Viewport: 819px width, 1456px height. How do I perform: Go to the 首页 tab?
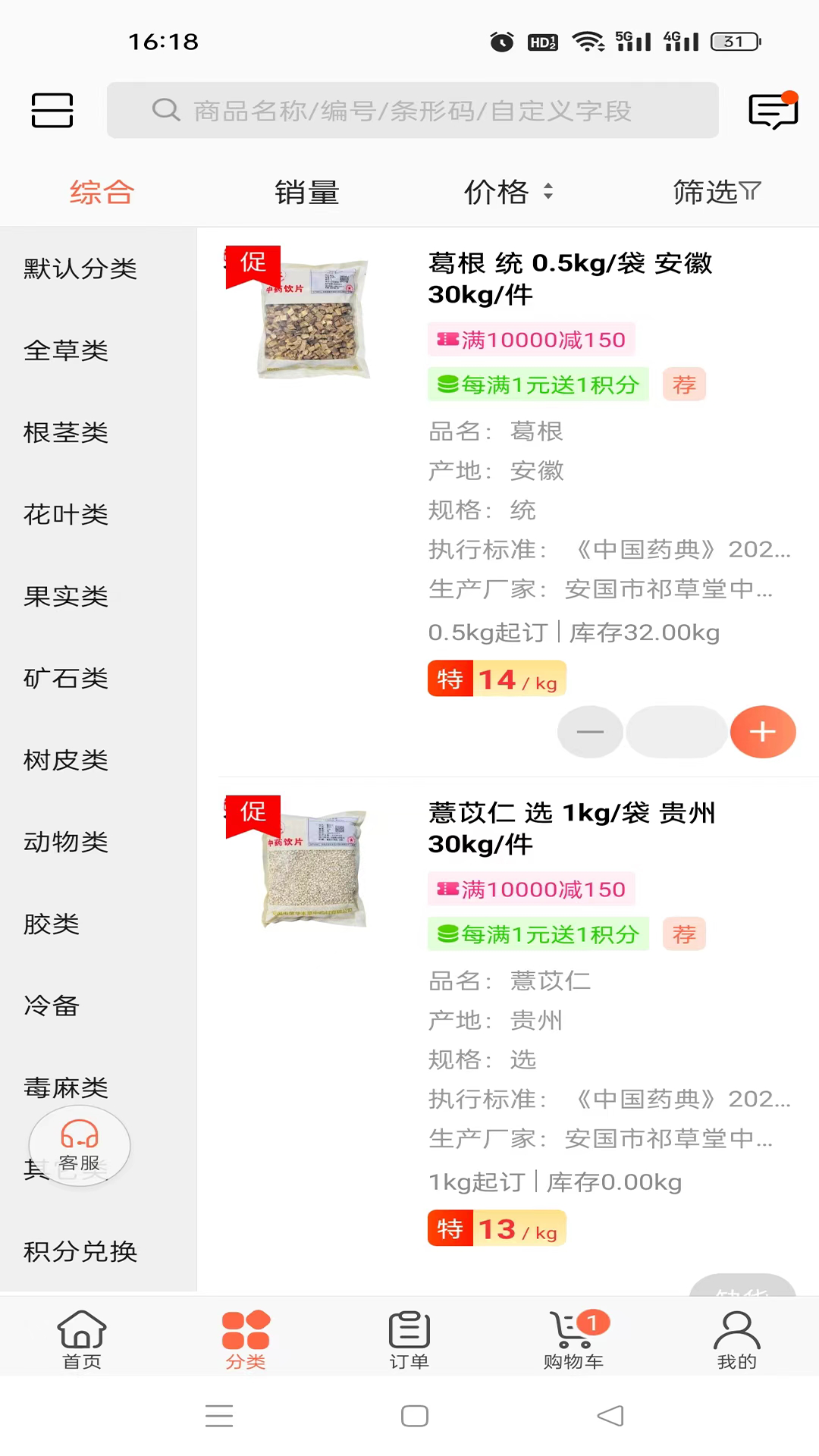(x=82, y=1340)
